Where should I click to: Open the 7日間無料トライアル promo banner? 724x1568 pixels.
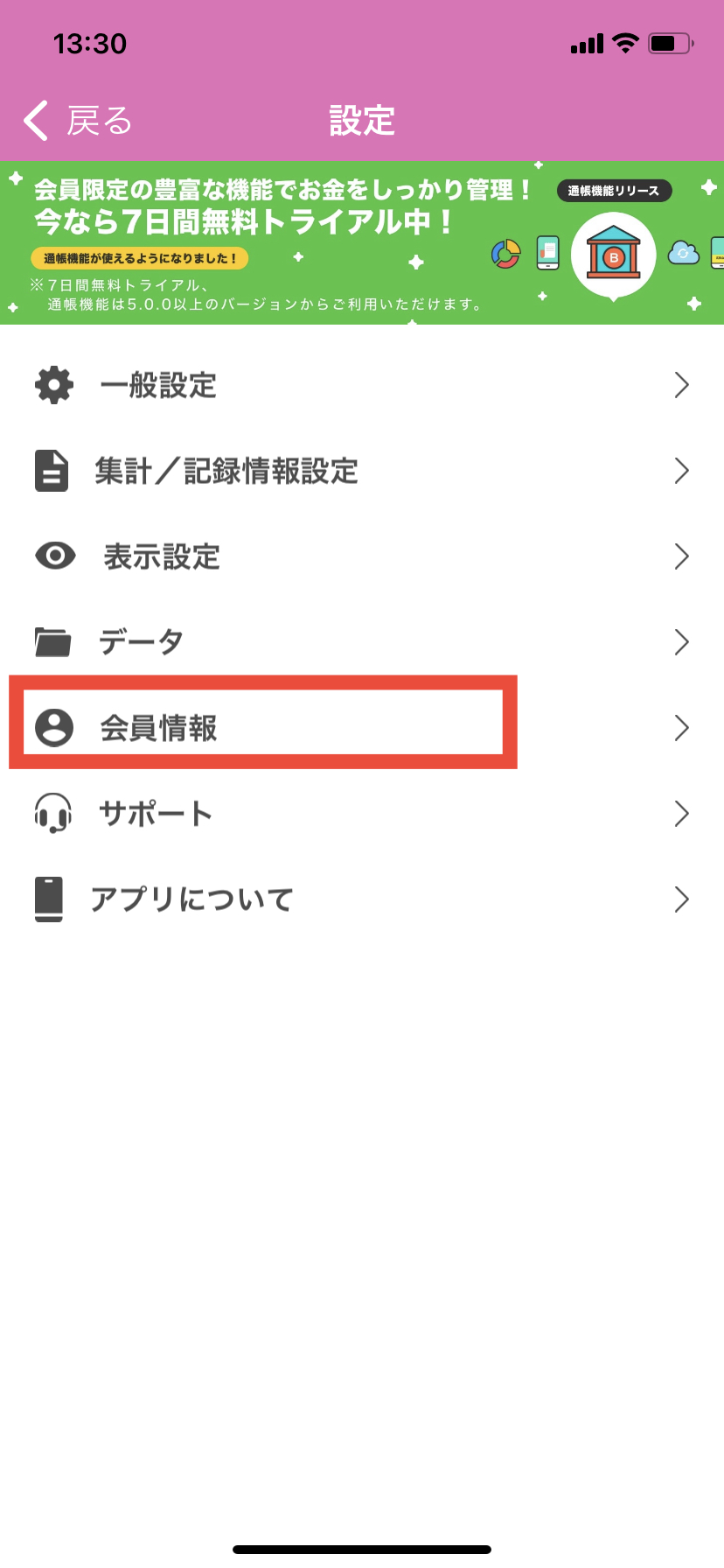point(362,242)
